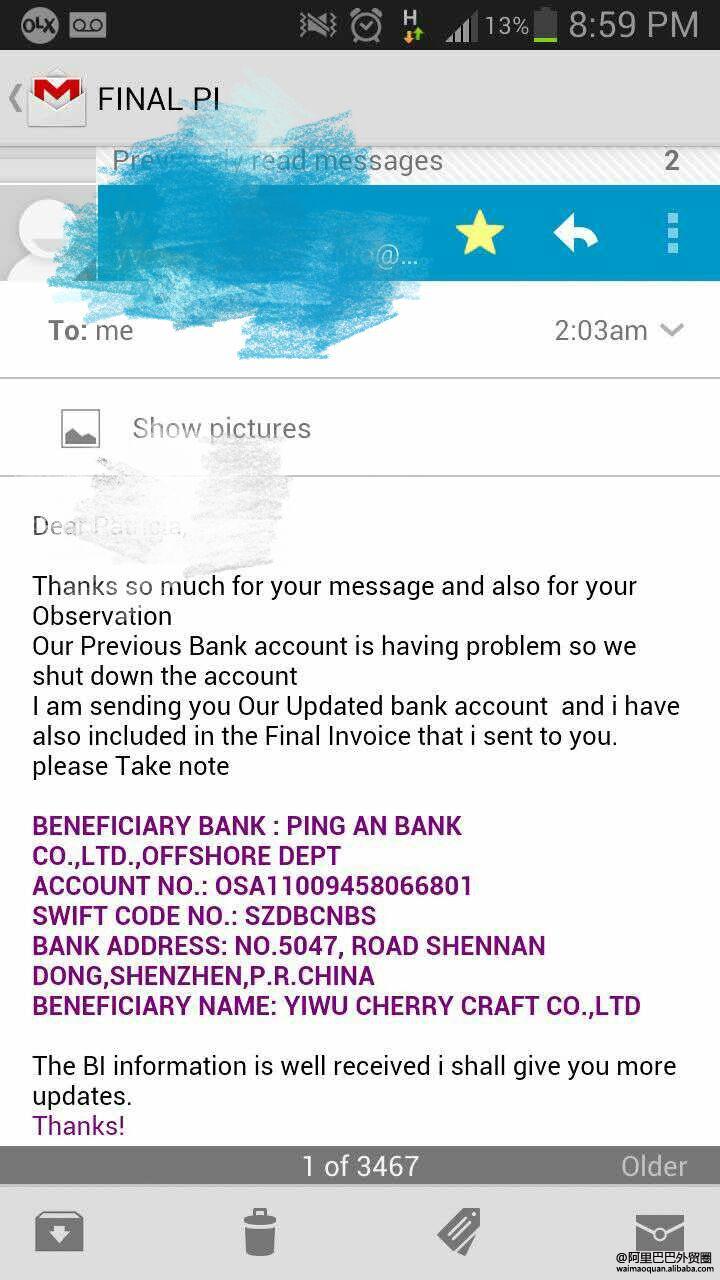
Task: Delete this email with trash icon
Action: pos(260,1232)
